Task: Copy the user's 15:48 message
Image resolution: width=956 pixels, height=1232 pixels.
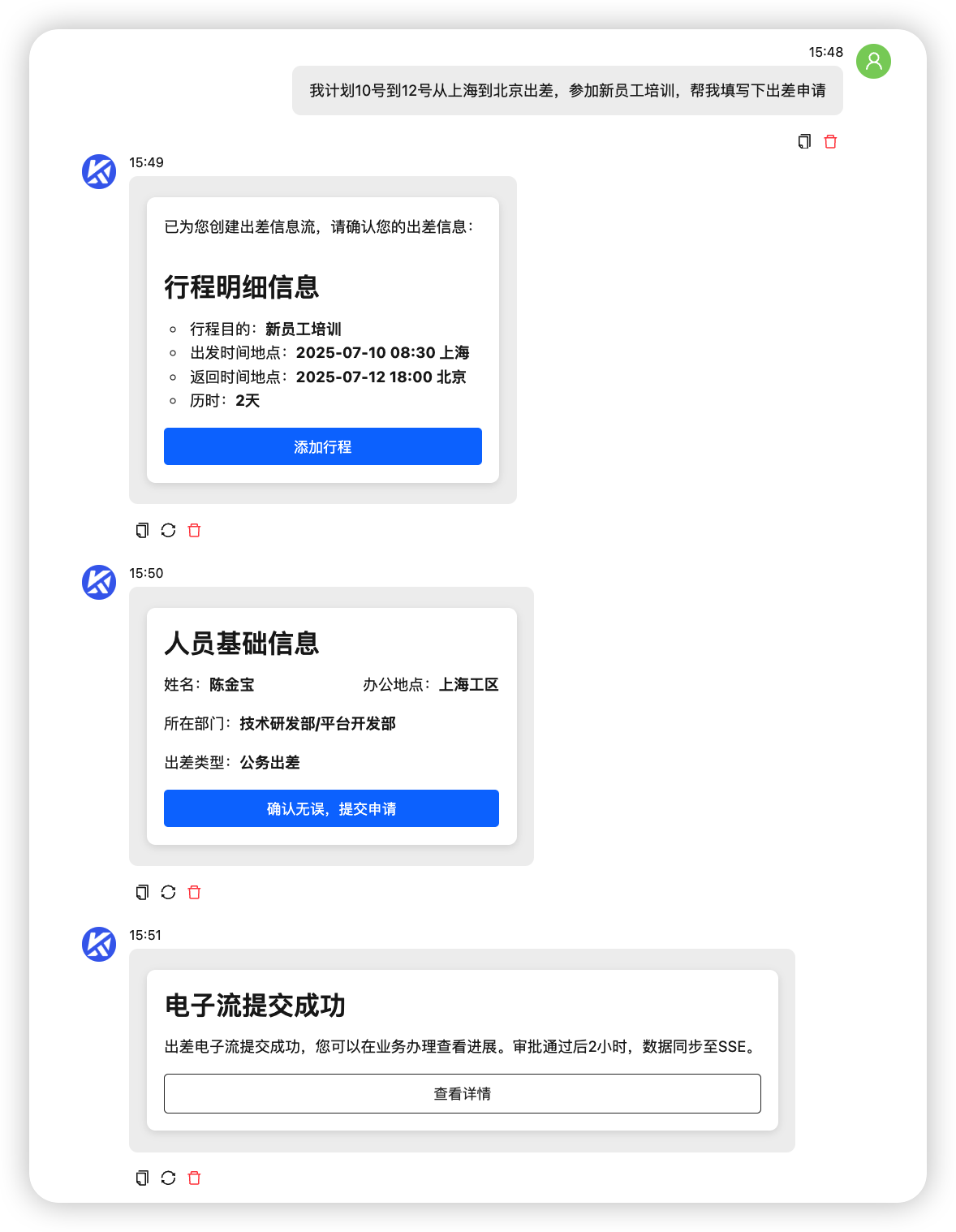Action: 804,141
